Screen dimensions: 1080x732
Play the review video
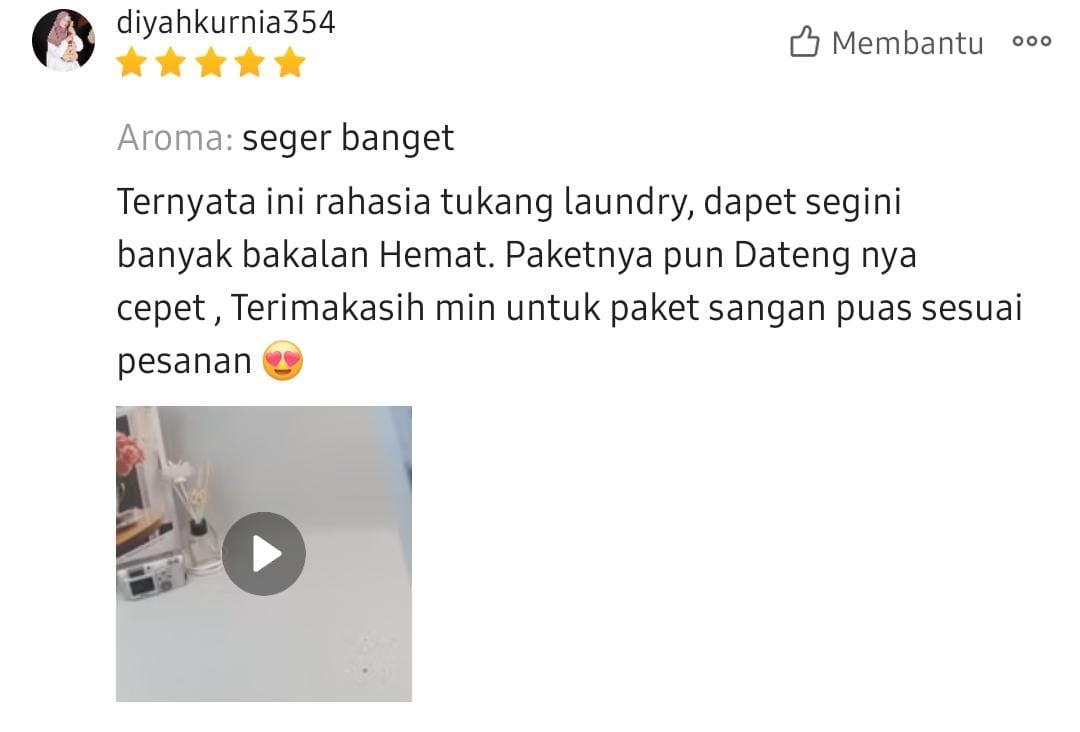click(x=264, y=553)
